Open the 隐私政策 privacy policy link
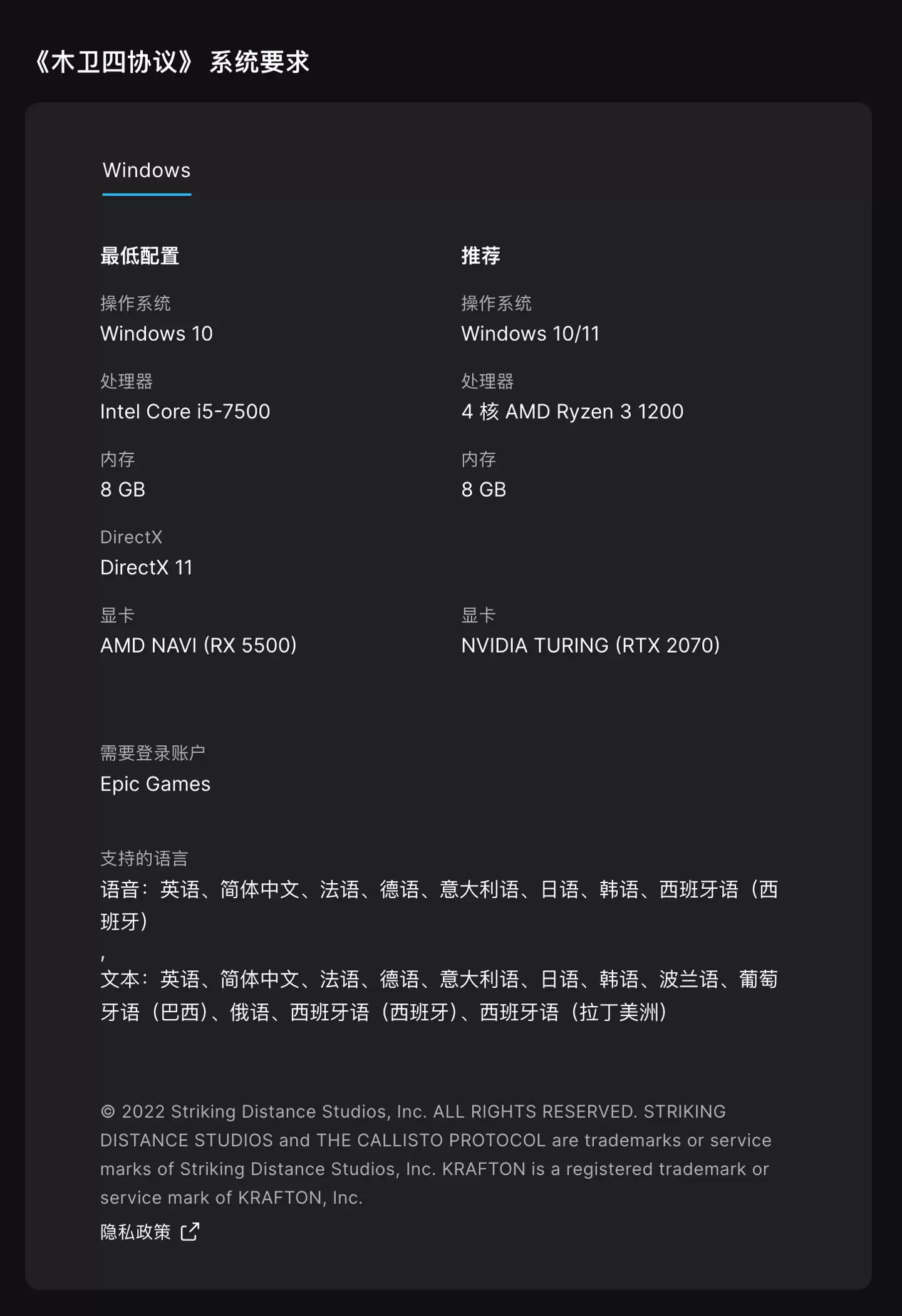This screenshot has width=902, height=1316. tap(135, 1232)
